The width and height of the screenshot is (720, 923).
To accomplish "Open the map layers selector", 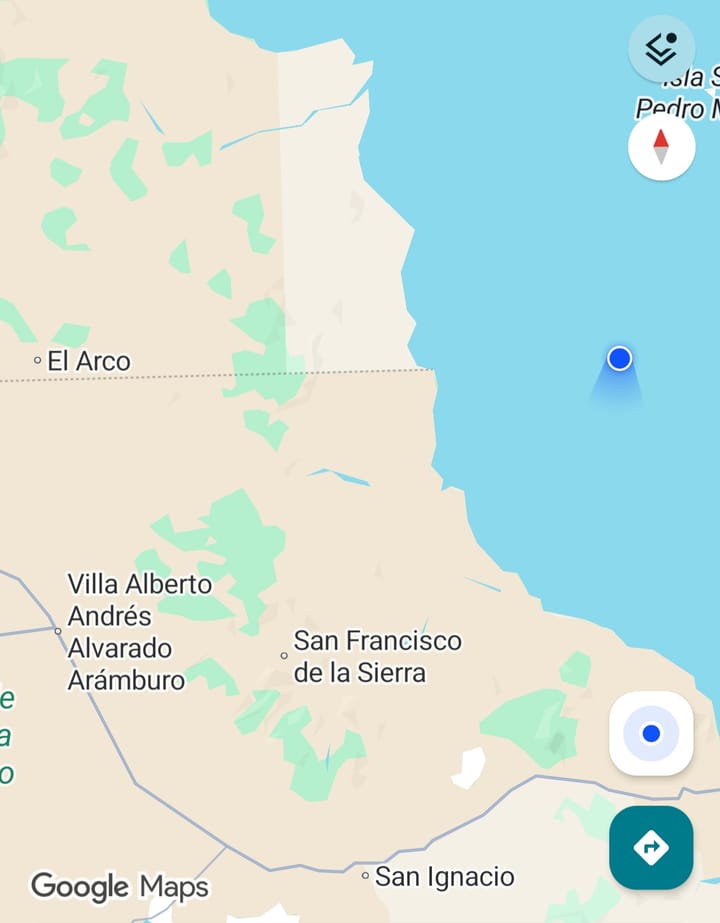I will point(661,48).
